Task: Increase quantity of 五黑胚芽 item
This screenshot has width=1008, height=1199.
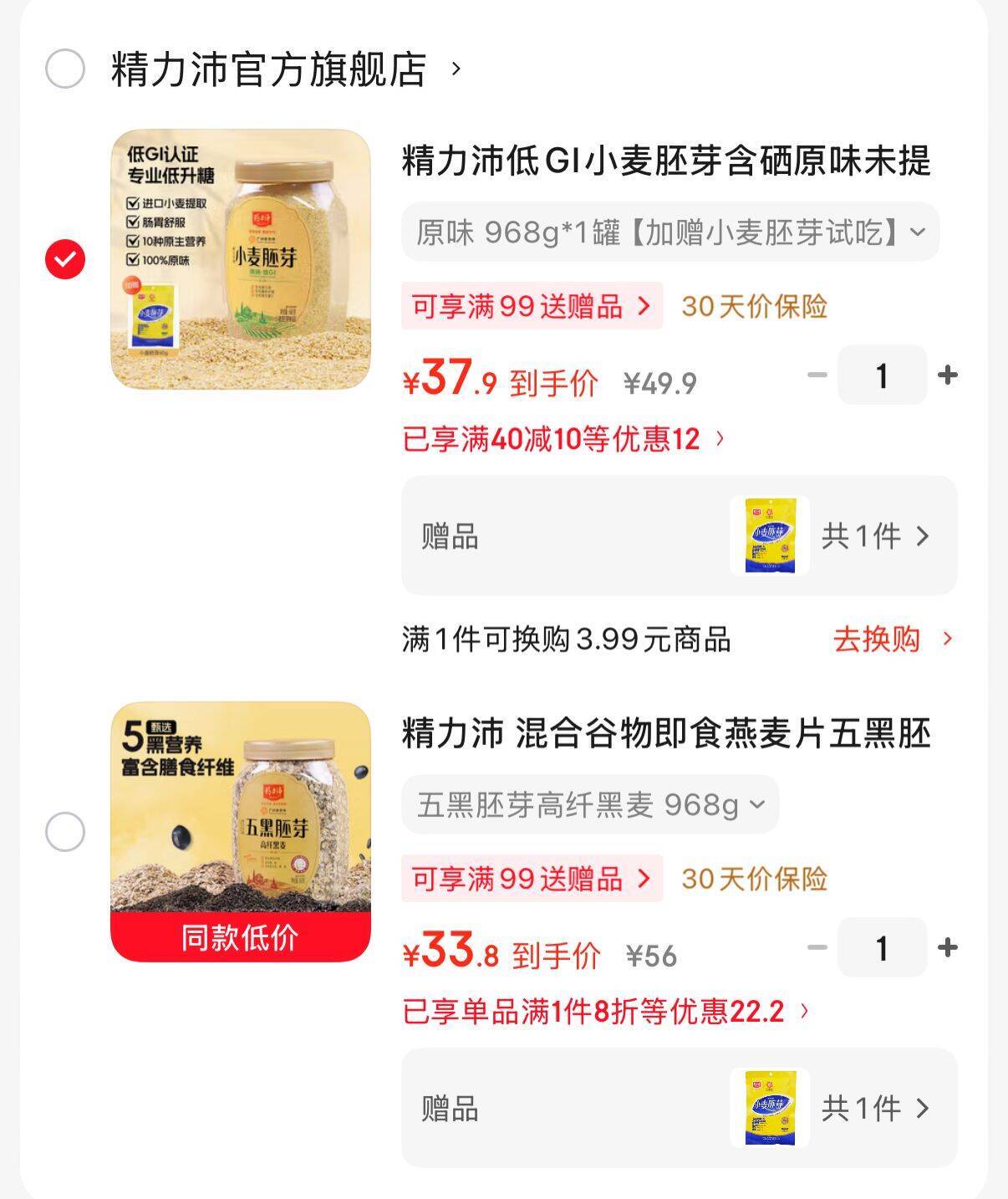Action: tap(947, 948)
